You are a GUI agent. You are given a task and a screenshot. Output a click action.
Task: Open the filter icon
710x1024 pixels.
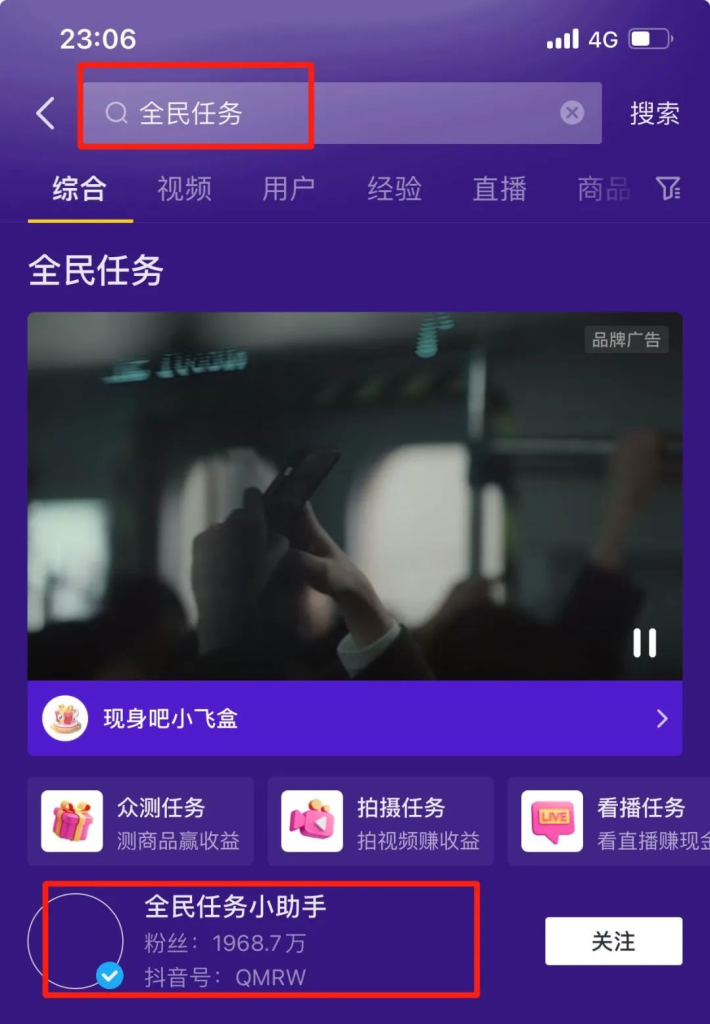pos(668,188)
